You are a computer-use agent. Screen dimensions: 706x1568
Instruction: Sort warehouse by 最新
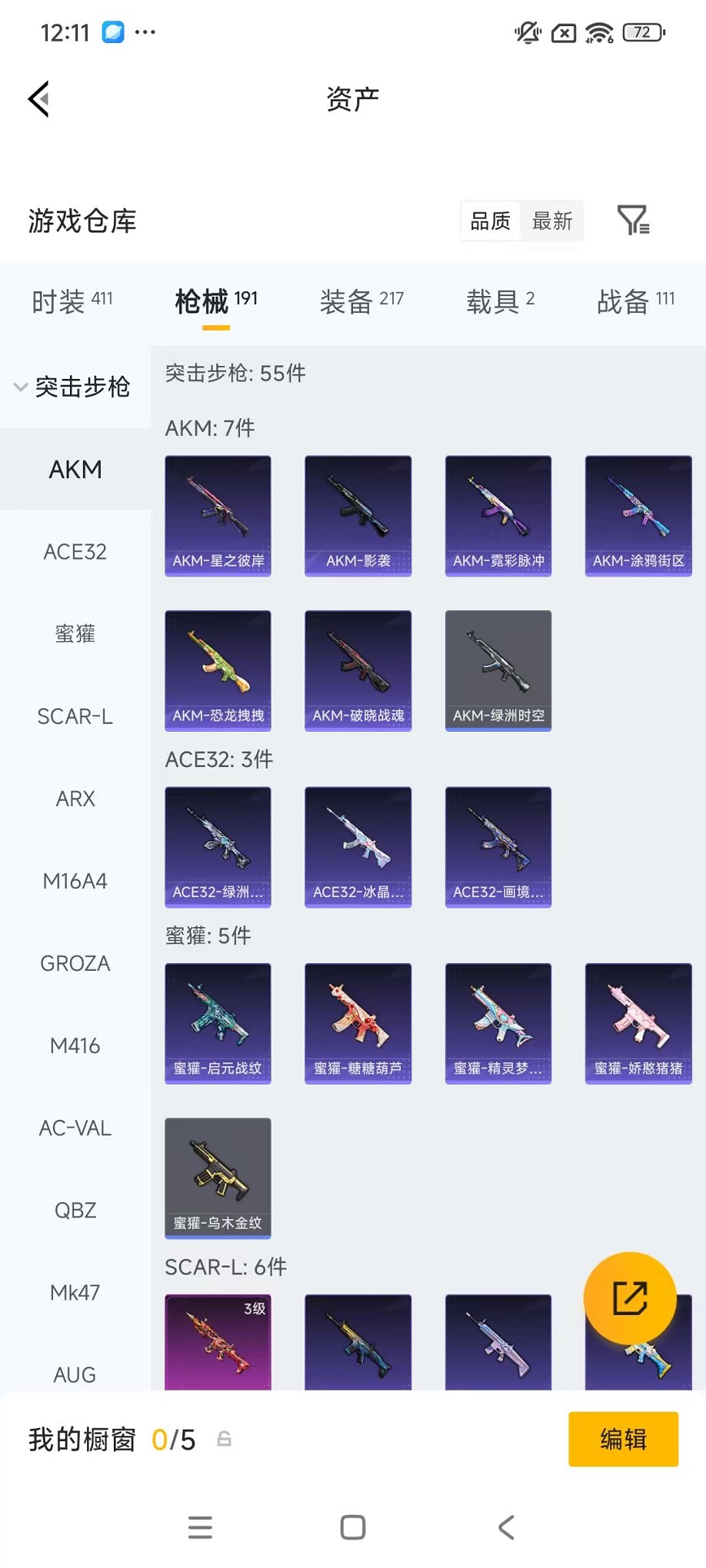point(552,221)
